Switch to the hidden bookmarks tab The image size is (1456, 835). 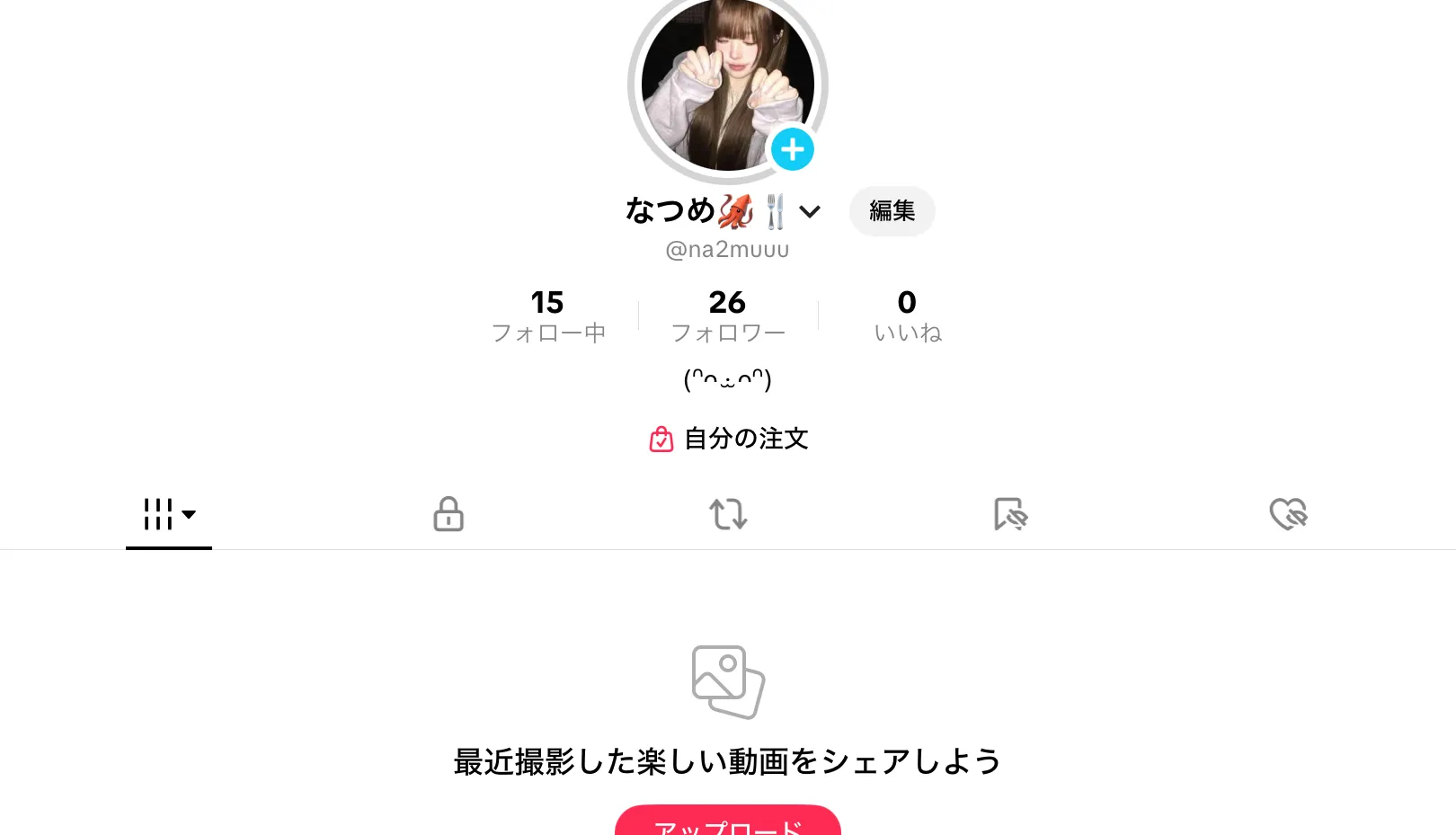1010,514
